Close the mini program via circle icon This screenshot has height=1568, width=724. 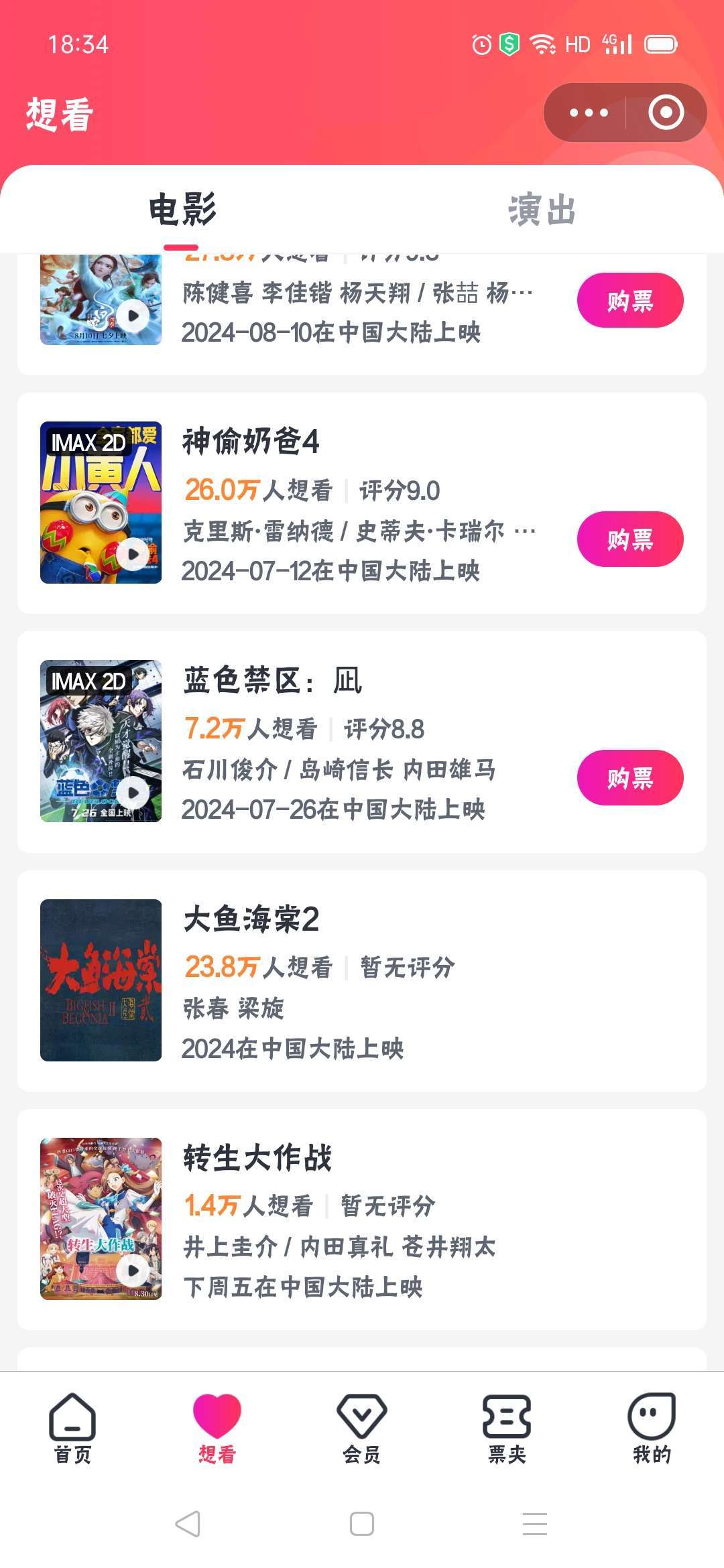666,113
